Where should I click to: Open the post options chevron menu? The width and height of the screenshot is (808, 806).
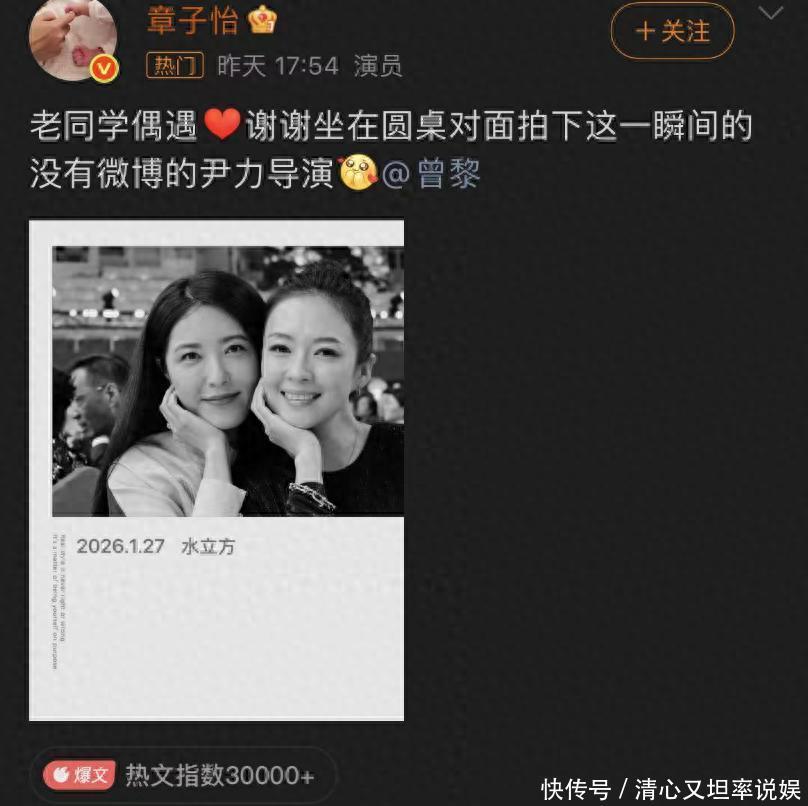coord(771,14)
